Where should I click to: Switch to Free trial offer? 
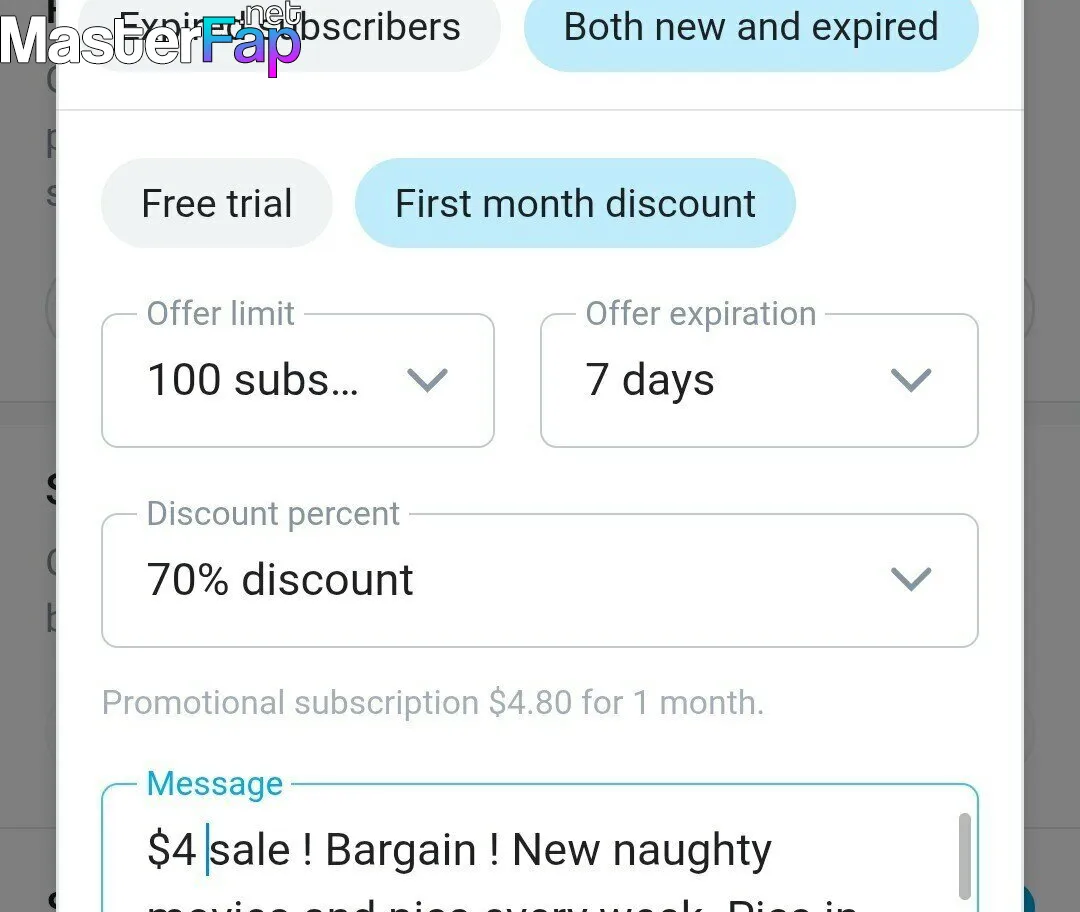click(x=217, y=204)
